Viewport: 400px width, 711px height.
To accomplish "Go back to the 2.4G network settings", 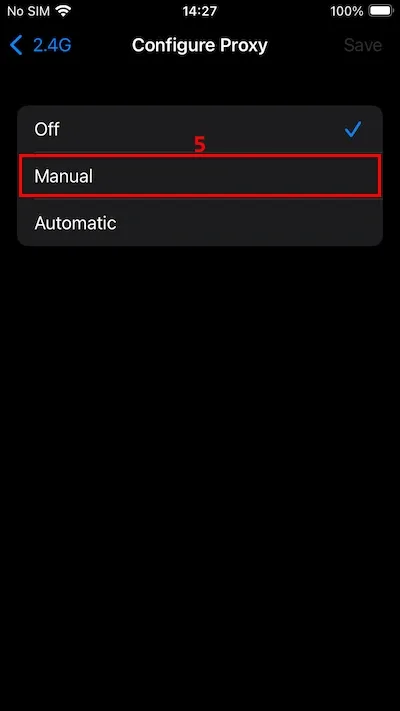I will [x=40, y=45].
